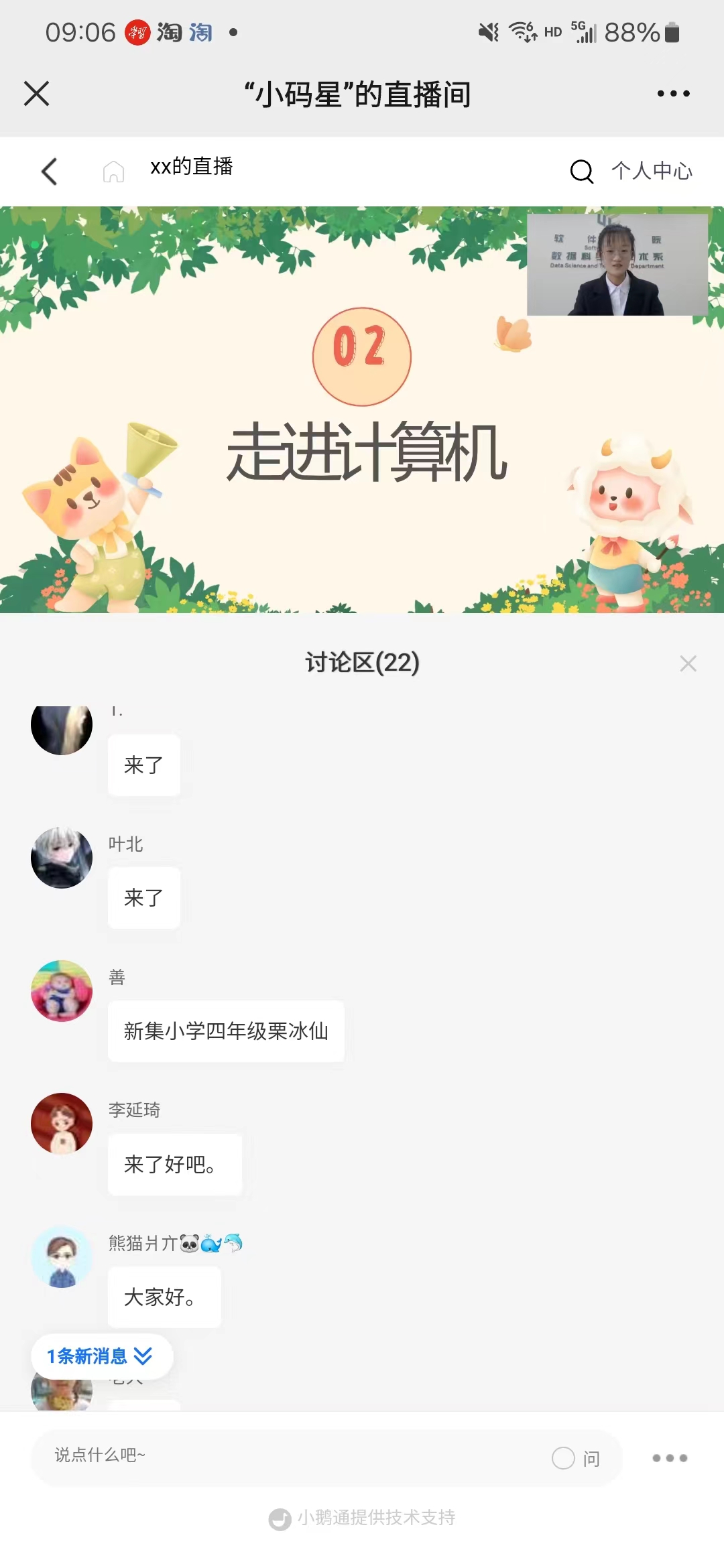724x1568 pixels.
Task: Open the presenter camera thumbnail
Action: [617, 265]
